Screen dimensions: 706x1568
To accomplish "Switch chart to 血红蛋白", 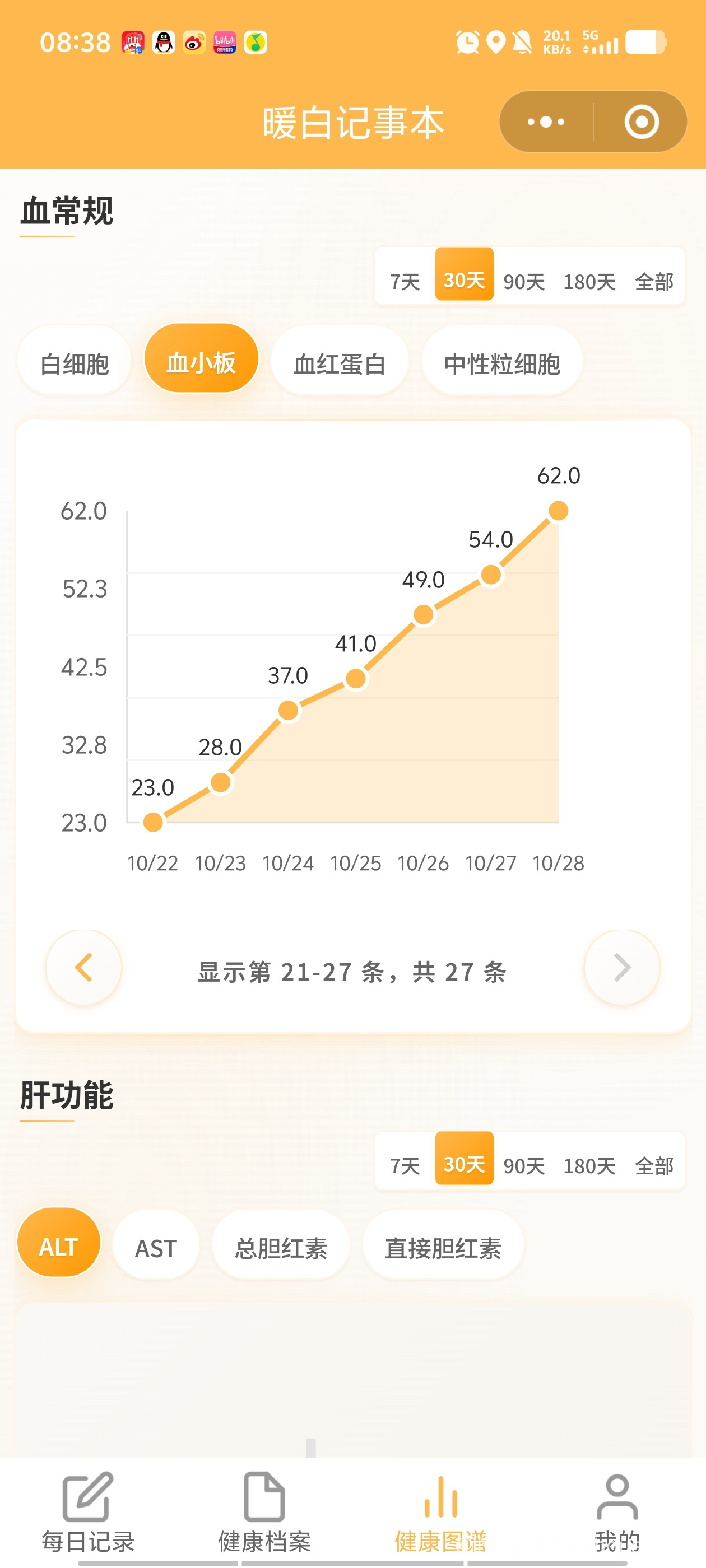I will tap(340, 363).
